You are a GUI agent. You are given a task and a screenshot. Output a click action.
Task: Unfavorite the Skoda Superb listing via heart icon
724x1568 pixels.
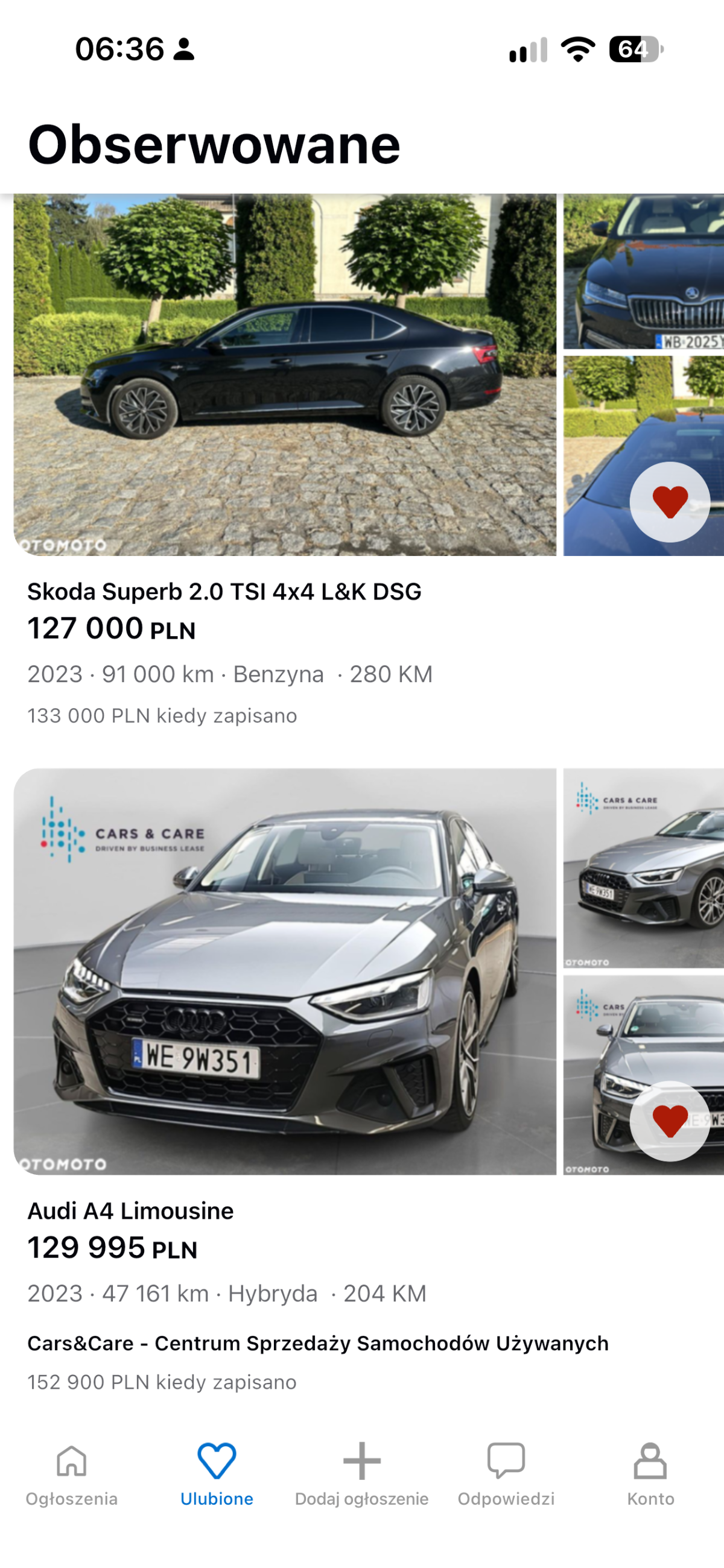(x=670, y=502)
